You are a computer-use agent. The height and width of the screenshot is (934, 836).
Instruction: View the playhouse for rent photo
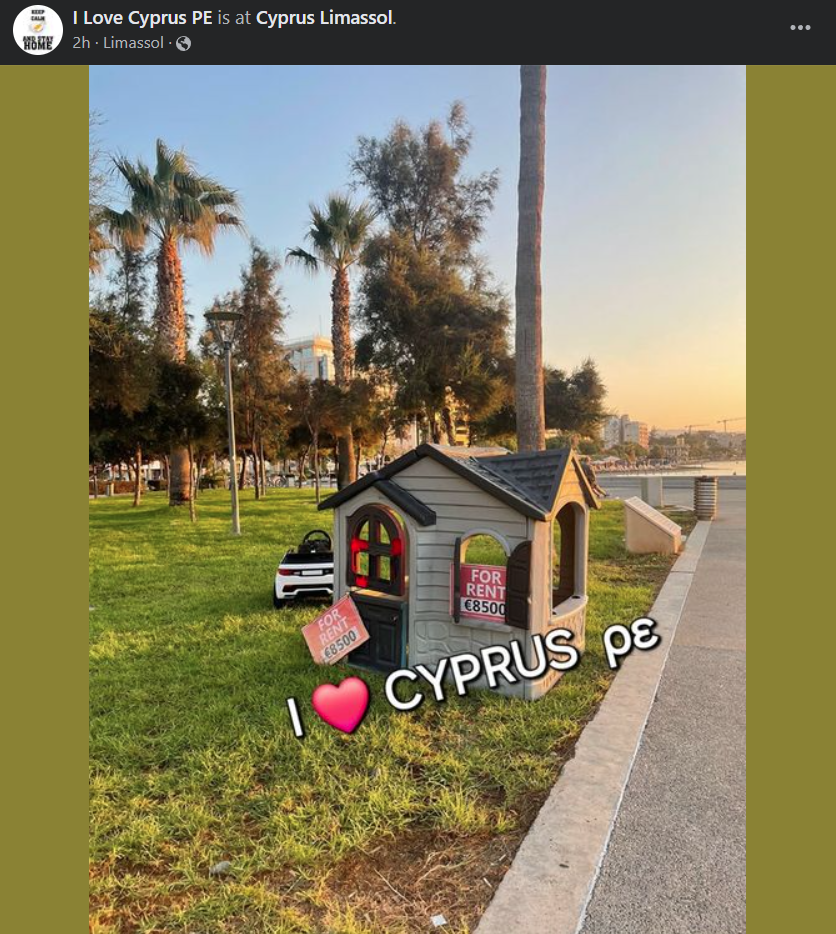click(x=417, y=500)
